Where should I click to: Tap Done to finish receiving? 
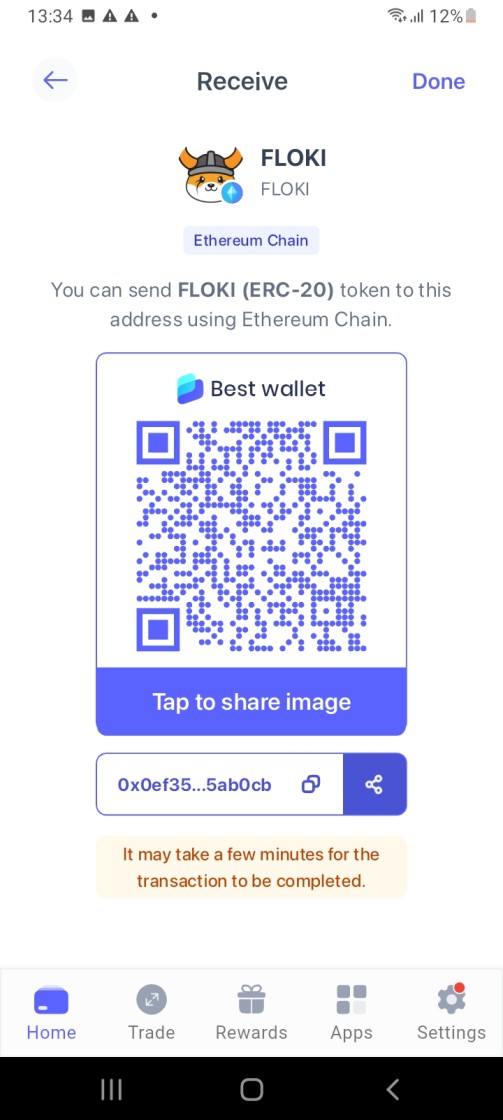(x=438, y=81)
